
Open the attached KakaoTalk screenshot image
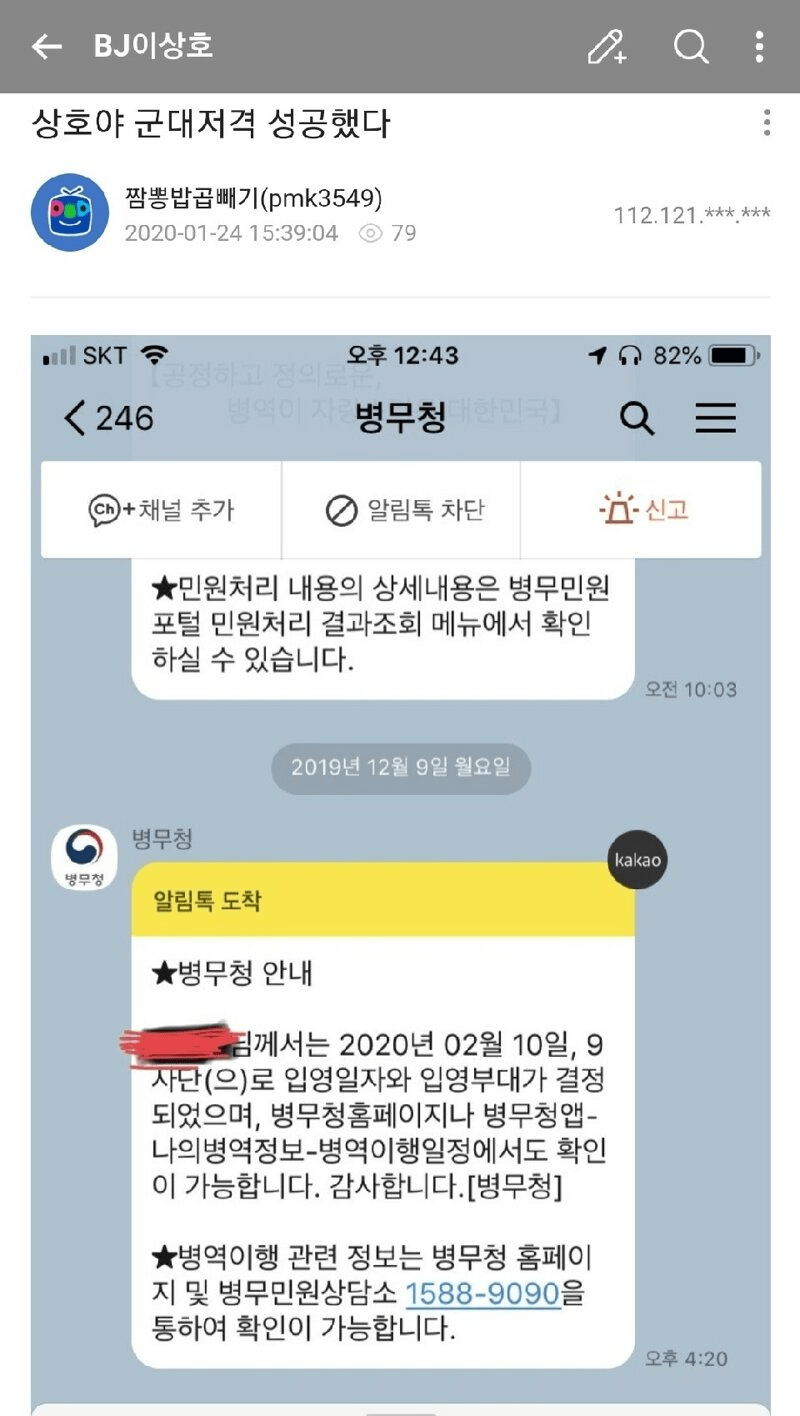400,870
